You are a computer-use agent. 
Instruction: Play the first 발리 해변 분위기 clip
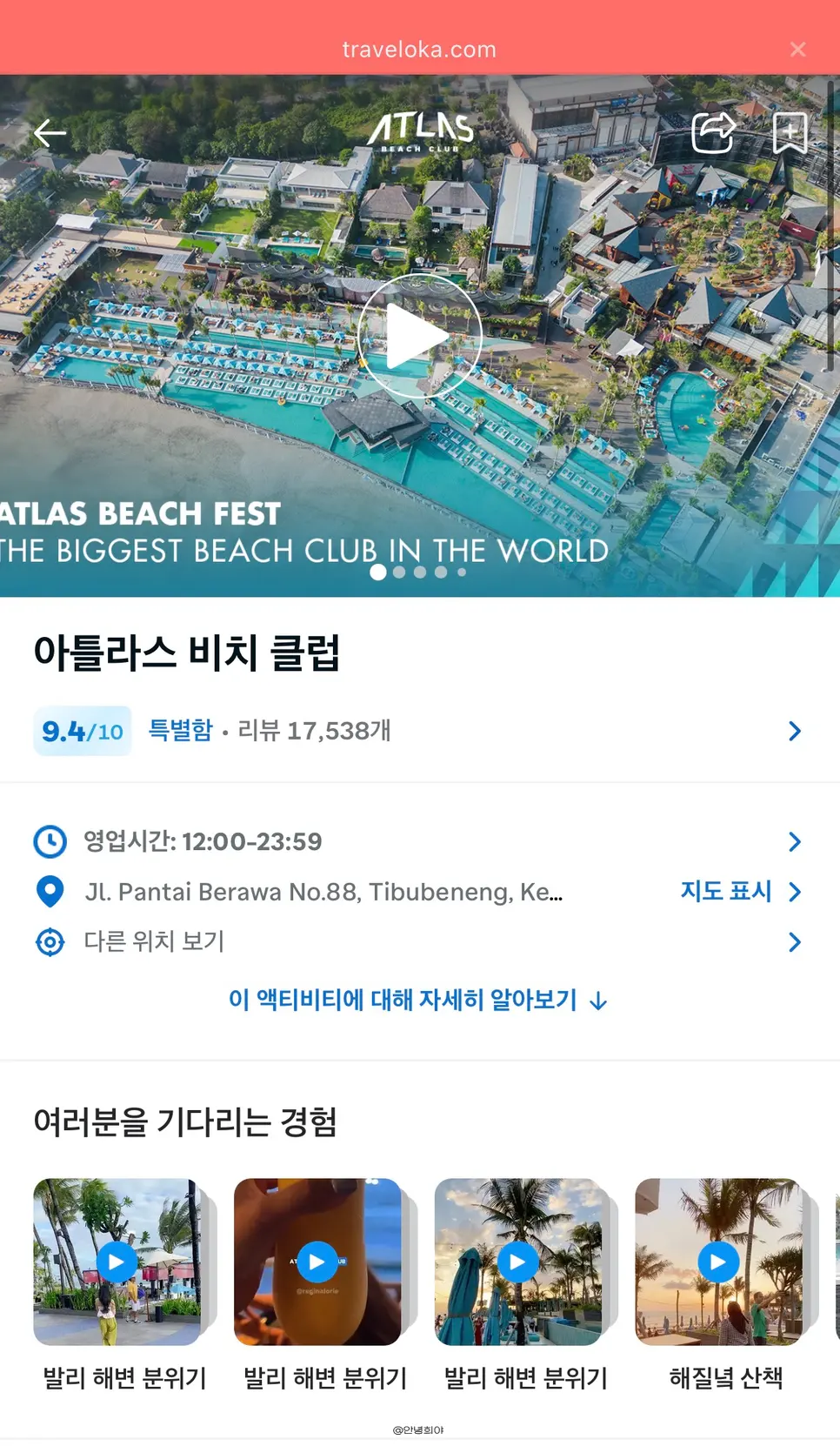click(x=117, y=1262)
